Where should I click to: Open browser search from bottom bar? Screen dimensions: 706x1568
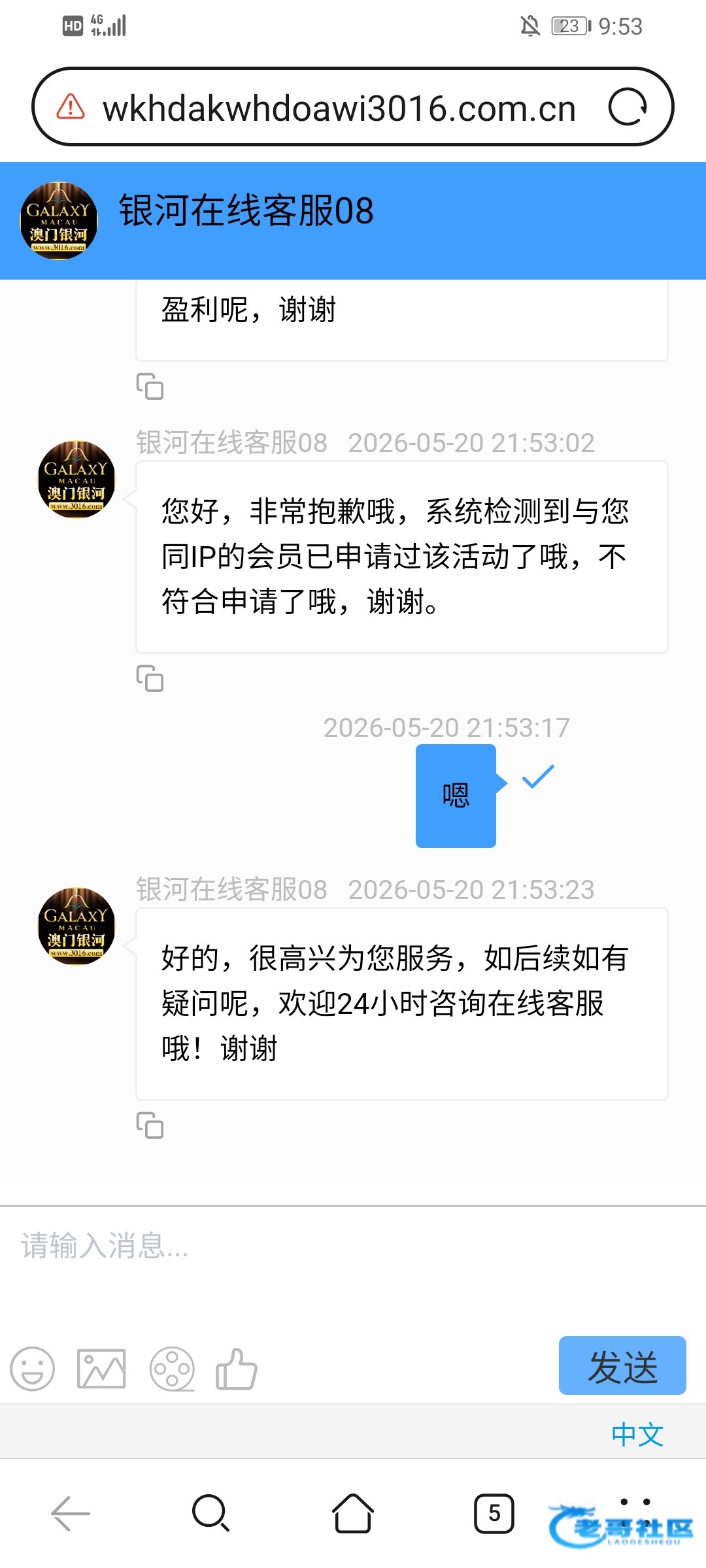211,1513
